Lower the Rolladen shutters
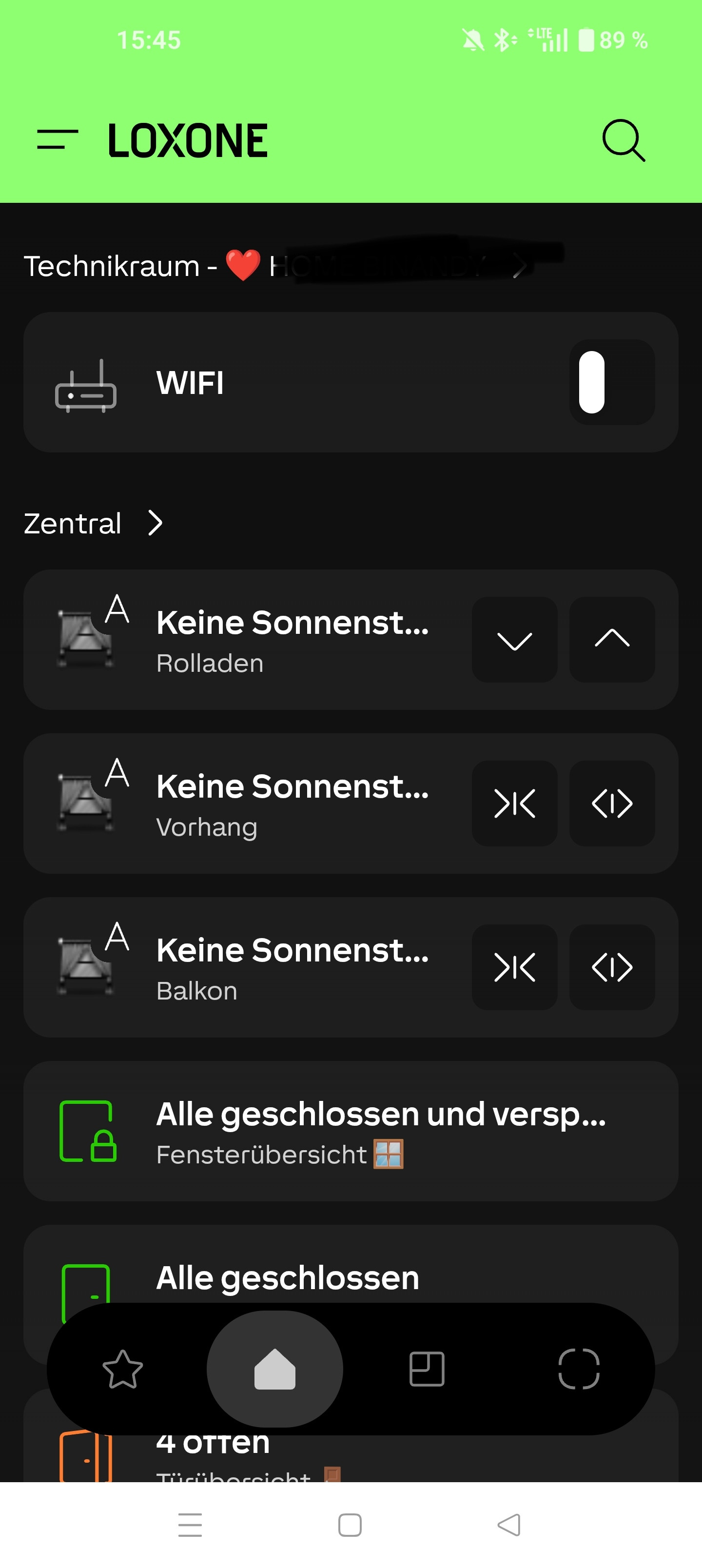702x1568 pixels. point(514,640)
